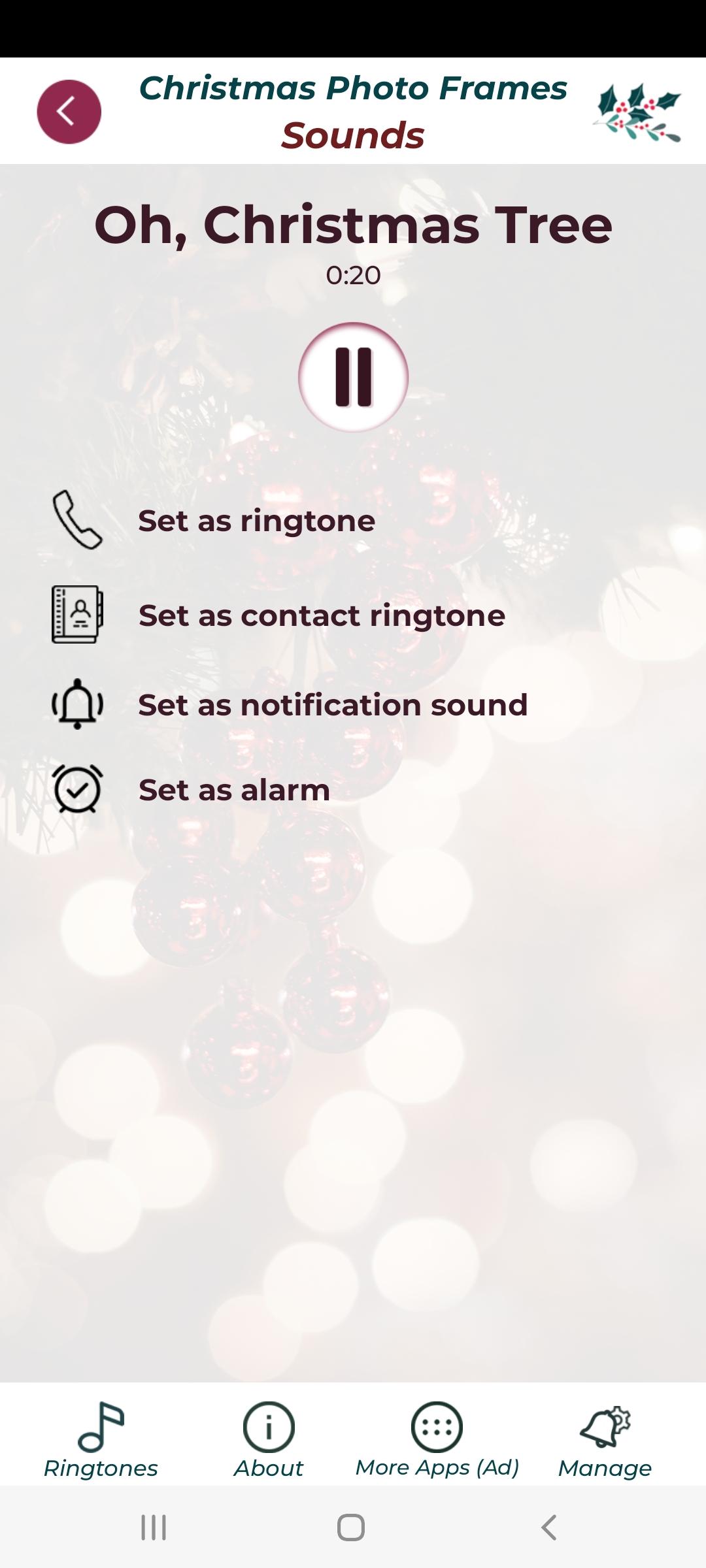Image resolution: width=706 pixels, height=1568 pixels.
Task: Pause the Oh, Christmas Tree sound
Action: 353,377
